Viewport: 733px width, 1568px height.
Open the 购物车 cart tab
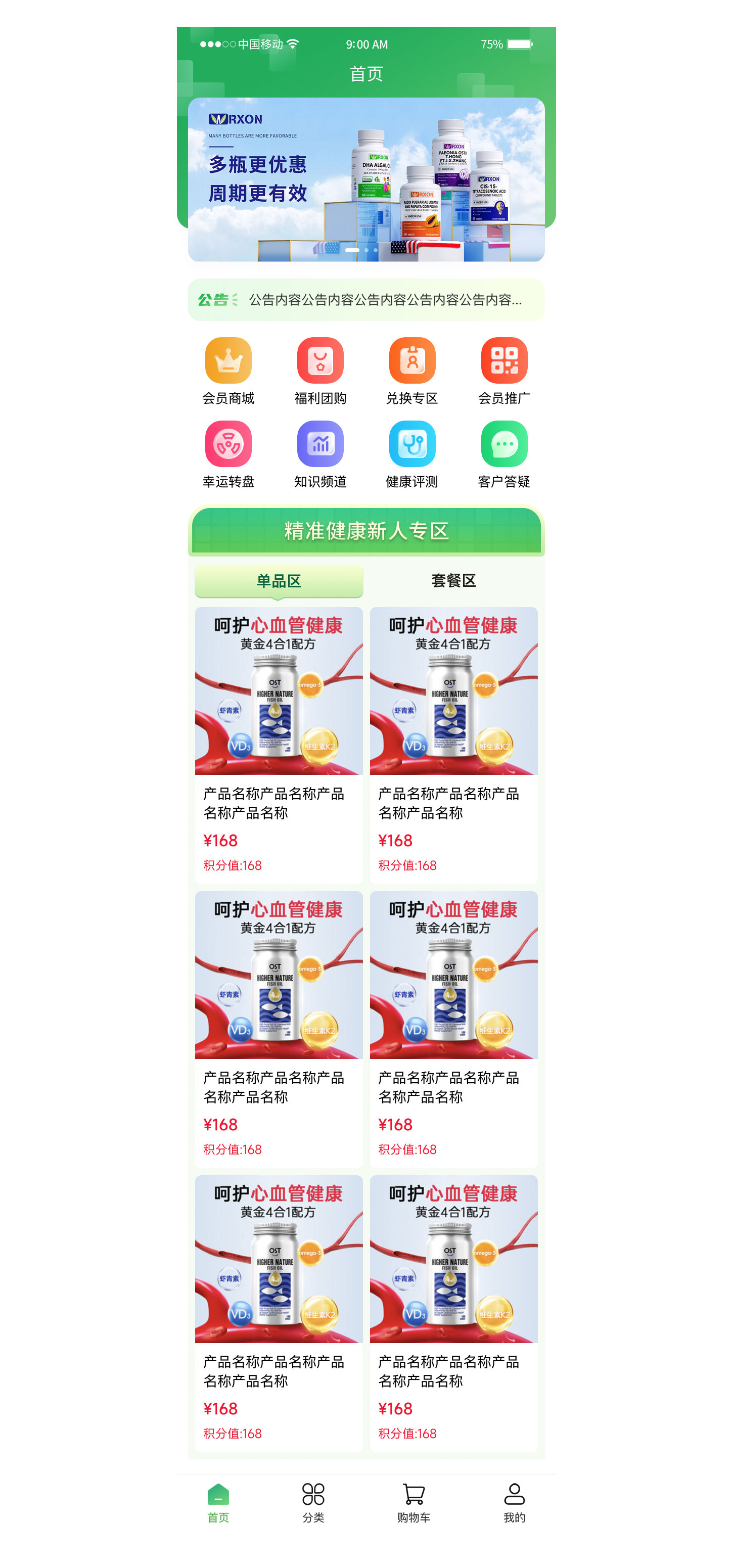coord(414,1502)
